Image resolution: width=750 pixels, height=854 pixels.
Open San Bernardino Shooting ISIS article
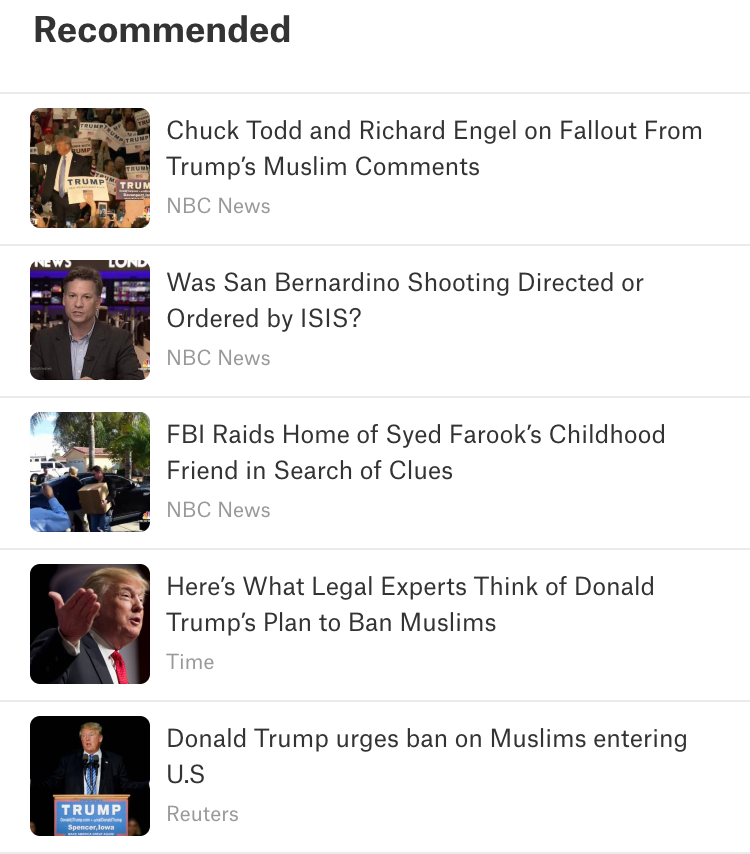pos(404,300)
